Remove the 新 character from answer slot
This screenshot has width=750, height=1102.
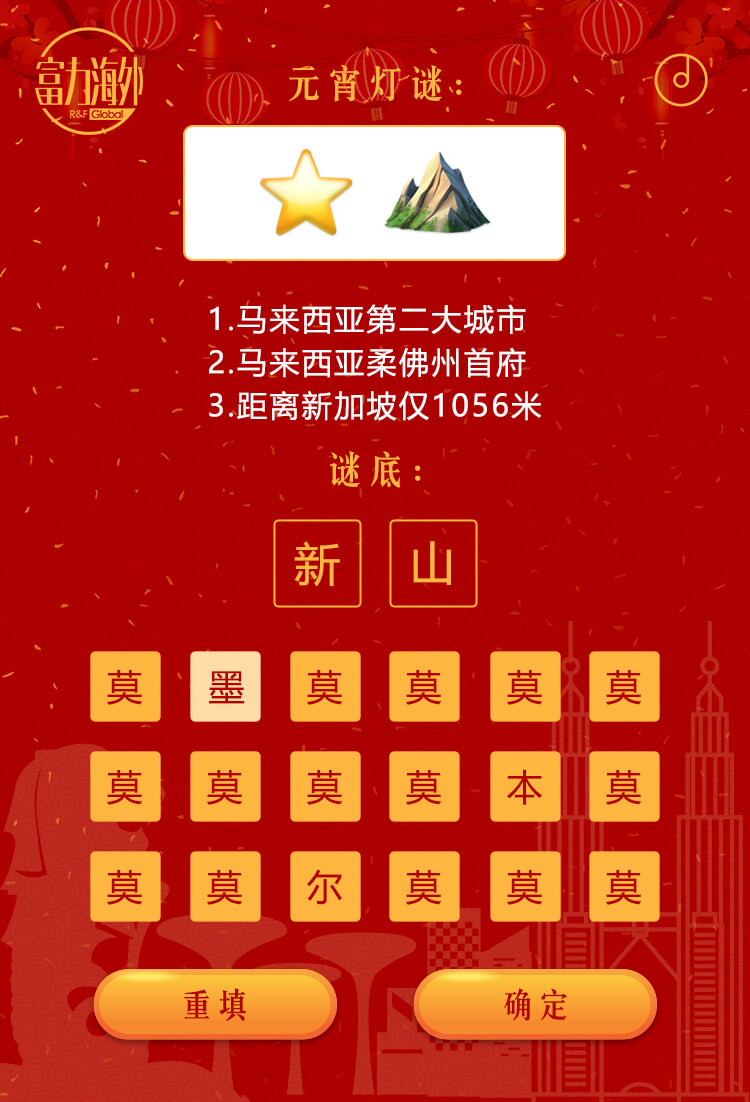(317, 564)
